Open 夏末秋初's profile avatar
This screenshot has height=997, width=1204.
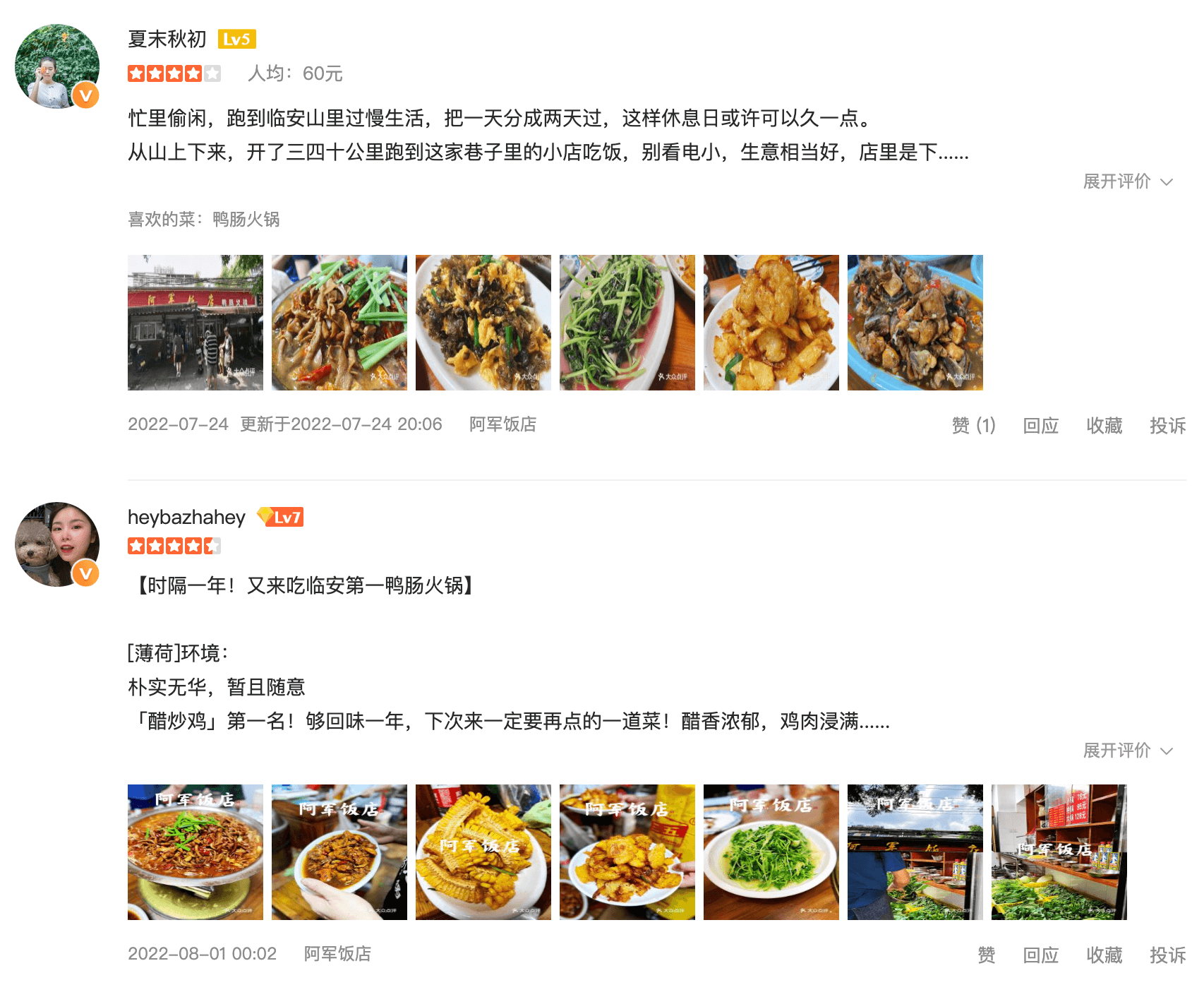[x=57, y=66]
